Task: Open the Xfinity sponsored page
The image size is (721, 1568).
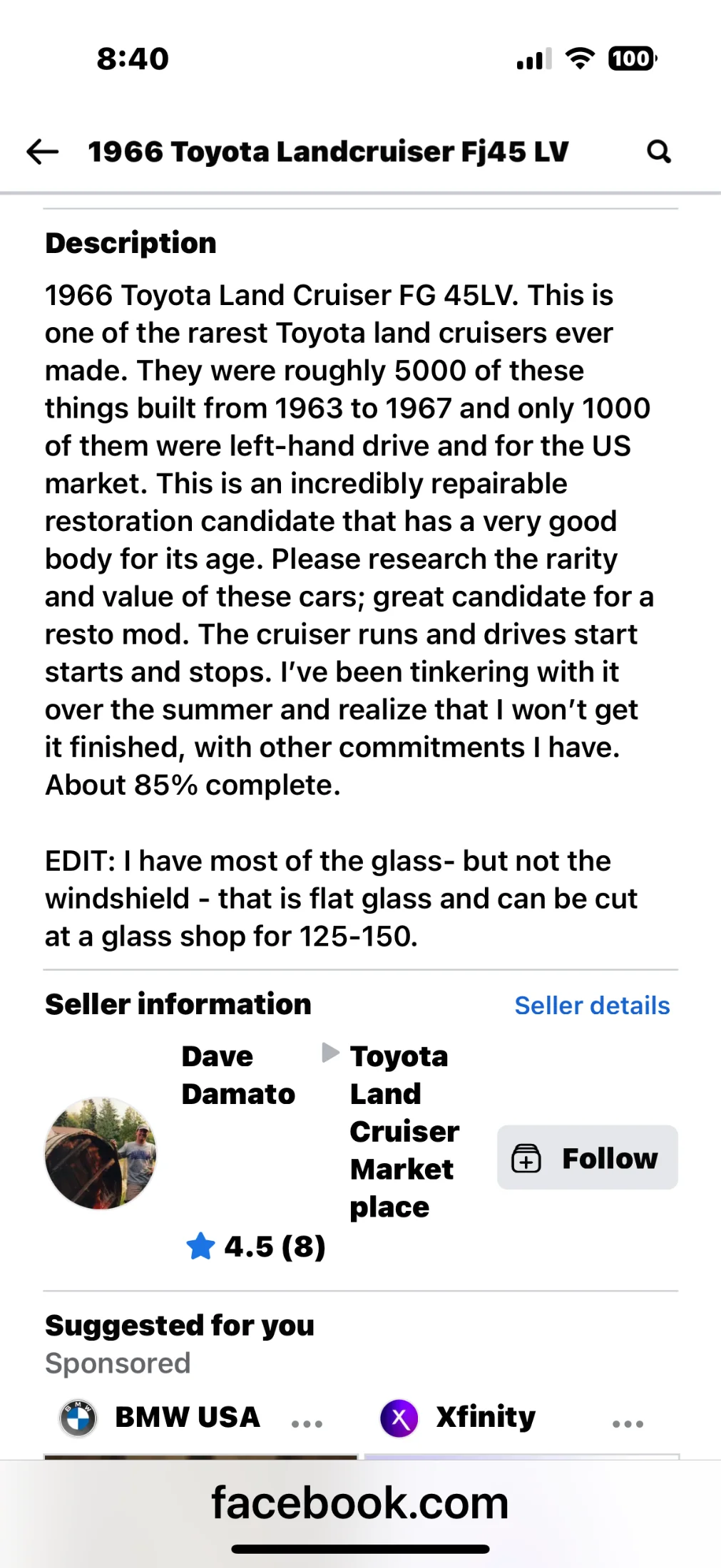Action: [485, 1417]
